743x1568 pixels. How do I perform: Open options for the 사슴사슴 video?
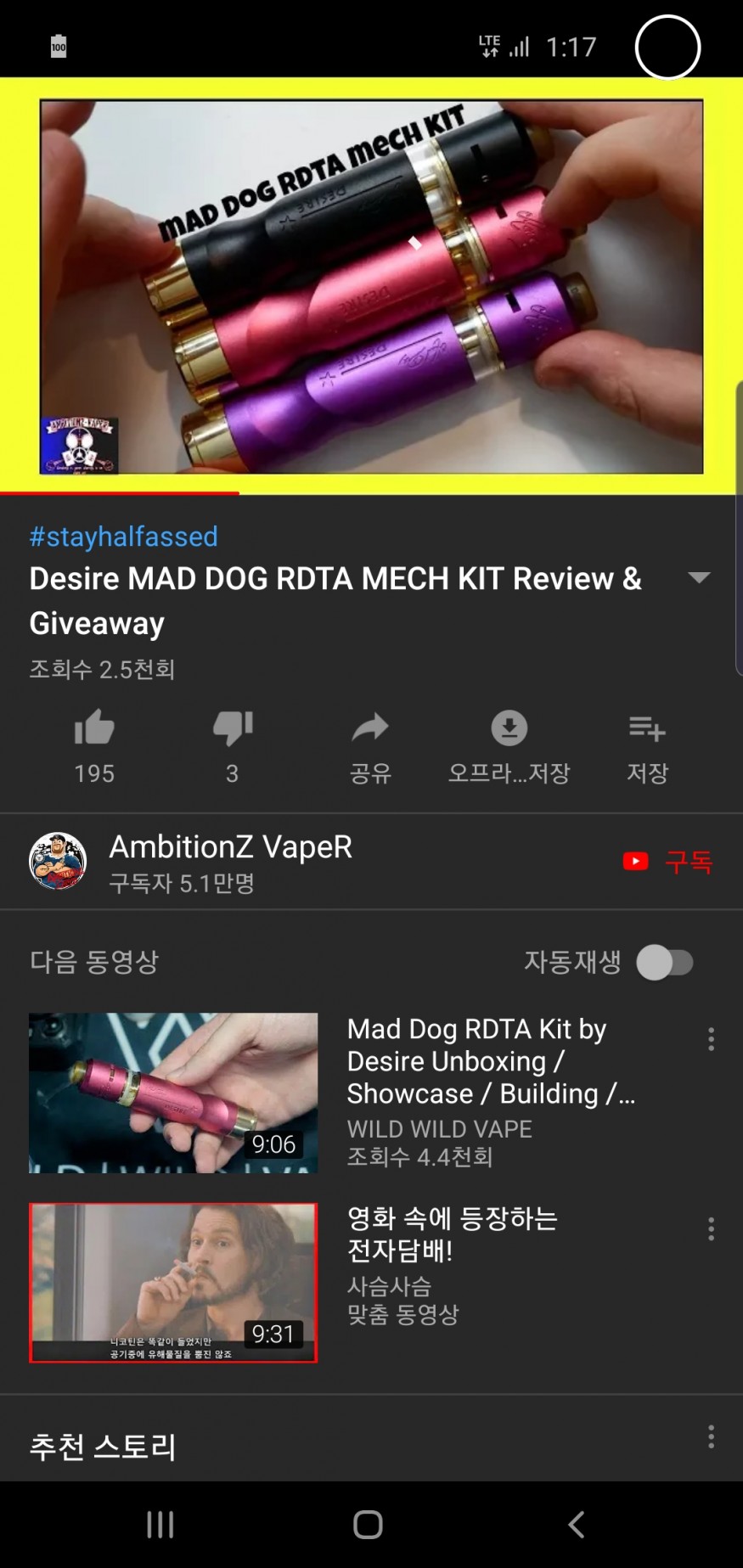(x=711, y=1228)
